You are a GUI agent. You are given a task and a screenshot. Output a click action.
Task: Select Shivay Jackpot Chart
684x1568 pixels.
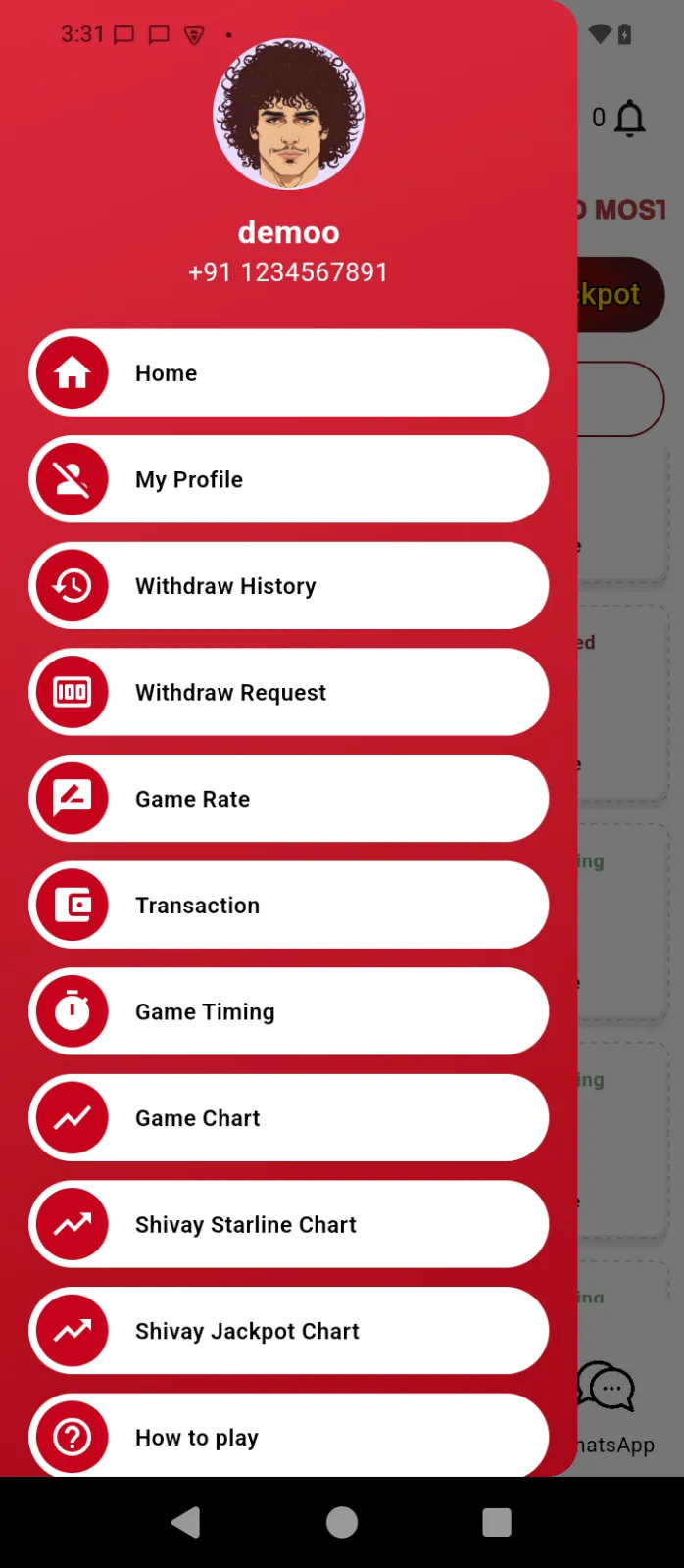tap(288, 1331)
